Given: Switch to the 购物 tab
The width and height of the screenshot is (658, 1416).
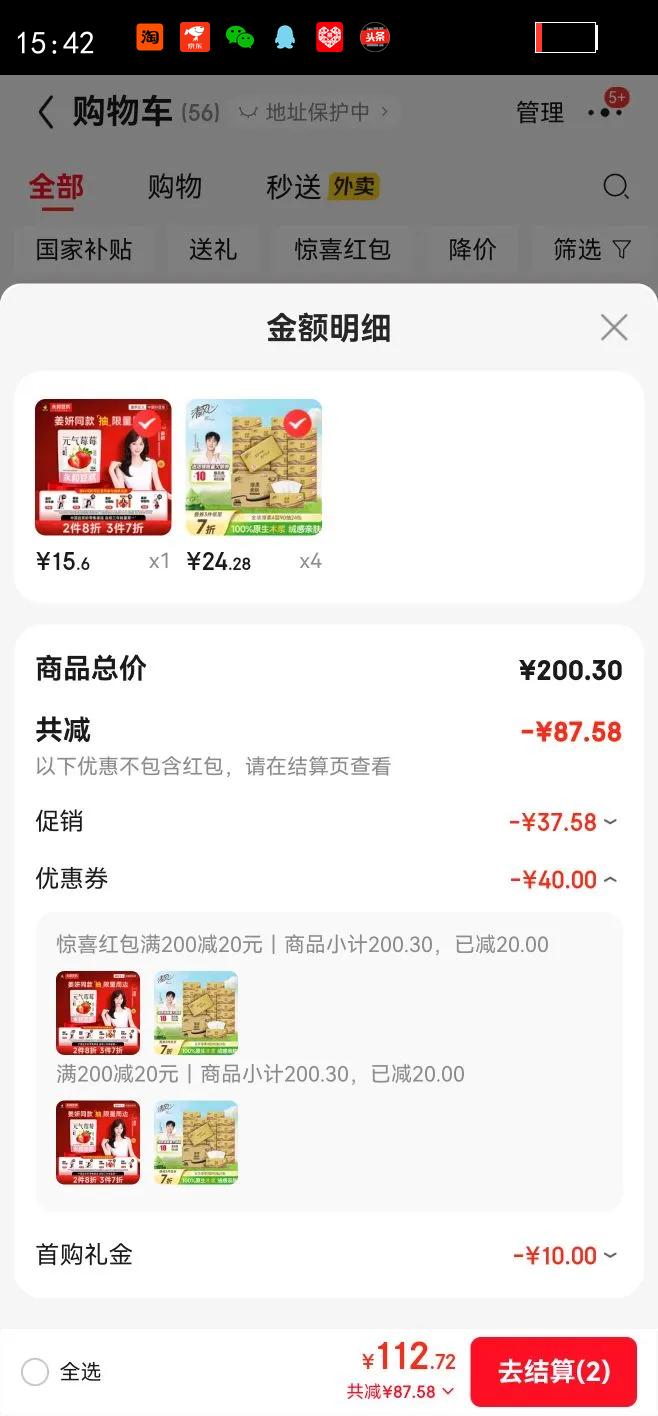Looking at the screenshot, I should pyautogui.click(x=175, y=187).
